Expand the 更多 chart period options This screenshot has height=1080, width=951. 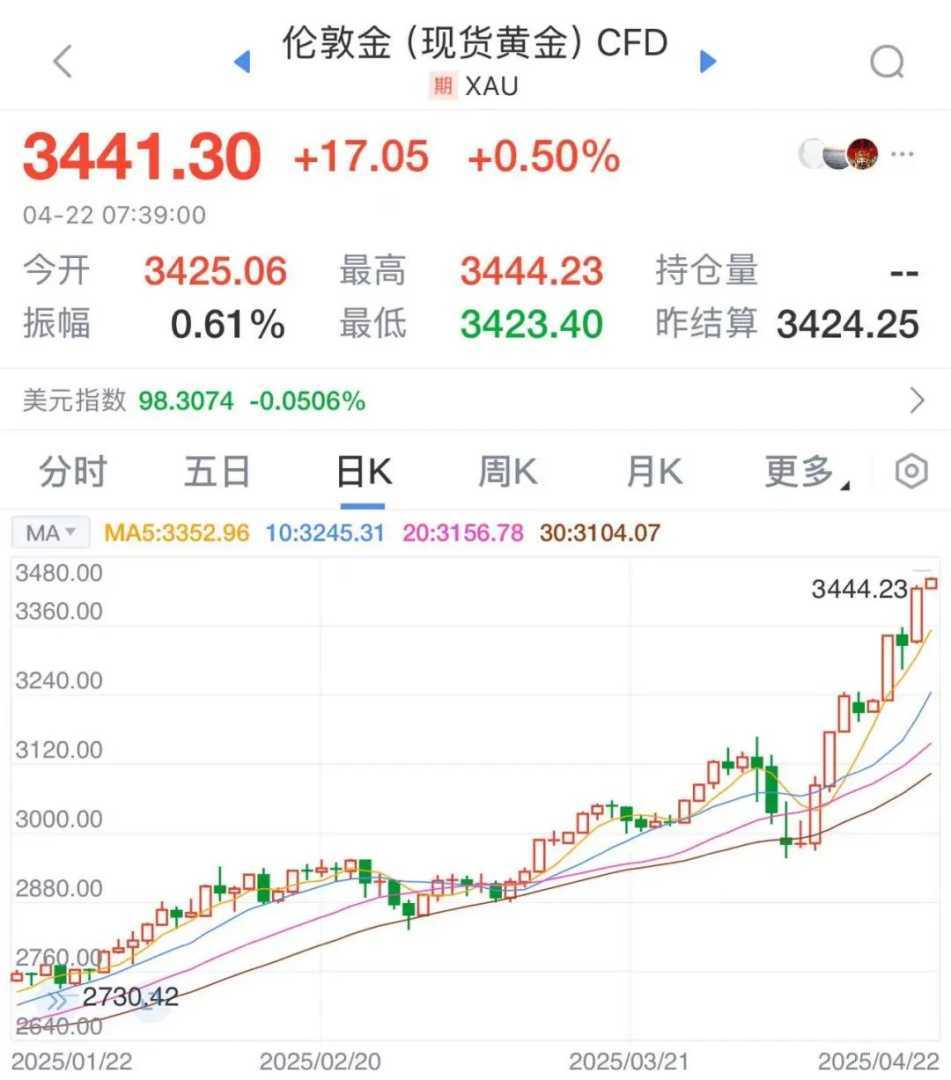pyautogui.click(x=805, y=472)
